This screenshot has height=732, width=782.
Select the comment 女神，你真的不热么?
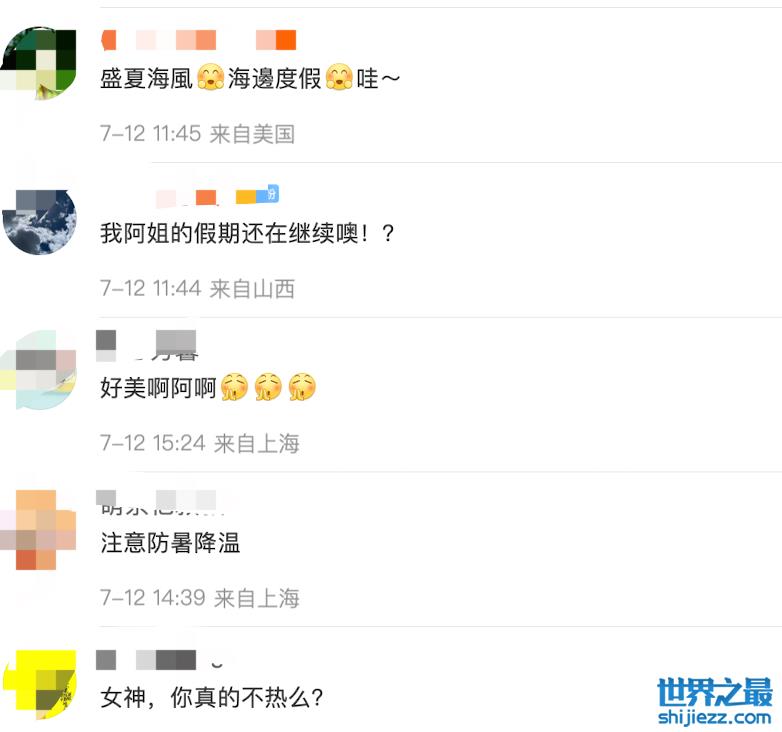coord(212,697)
